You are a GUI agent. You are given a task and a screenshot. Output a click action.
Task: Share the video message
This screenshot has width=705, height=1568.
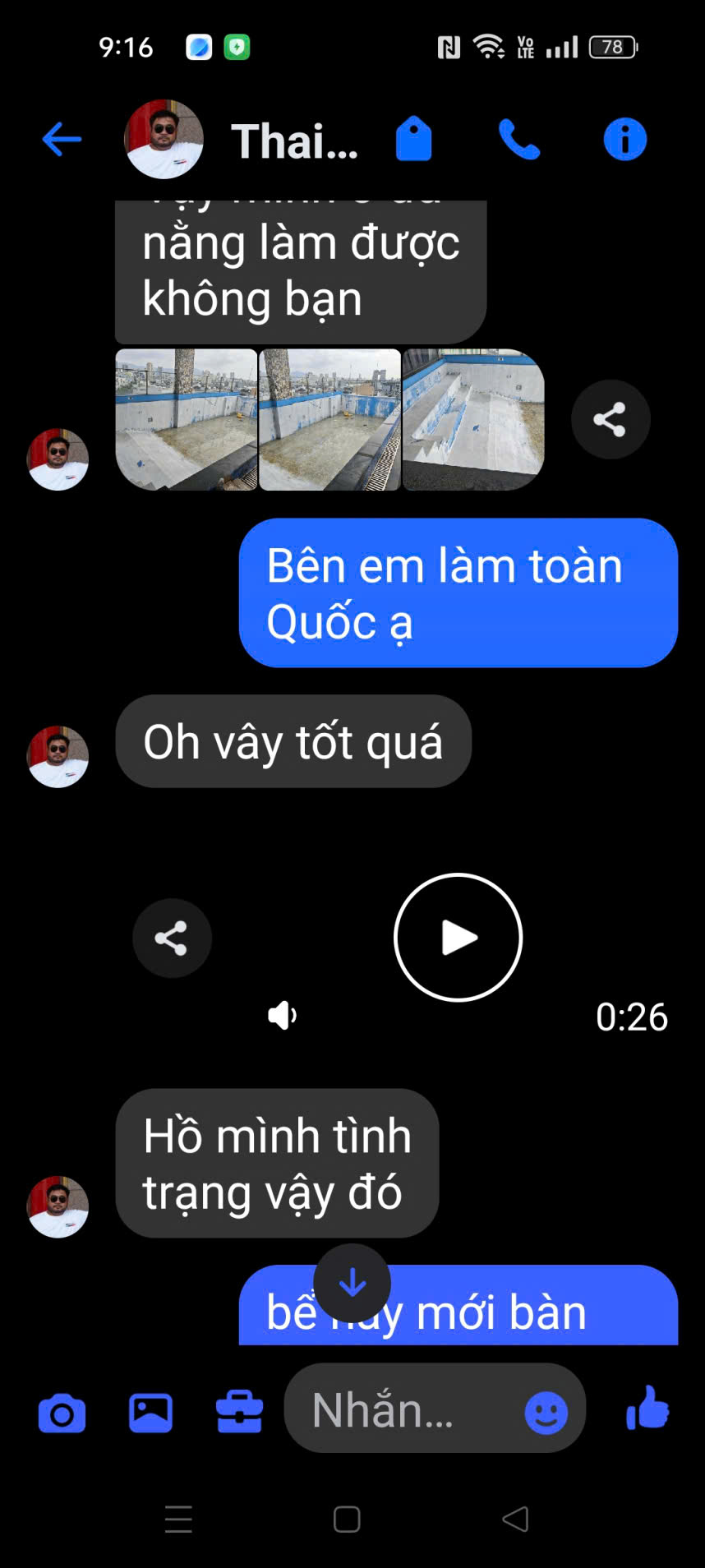pos(172,938)
